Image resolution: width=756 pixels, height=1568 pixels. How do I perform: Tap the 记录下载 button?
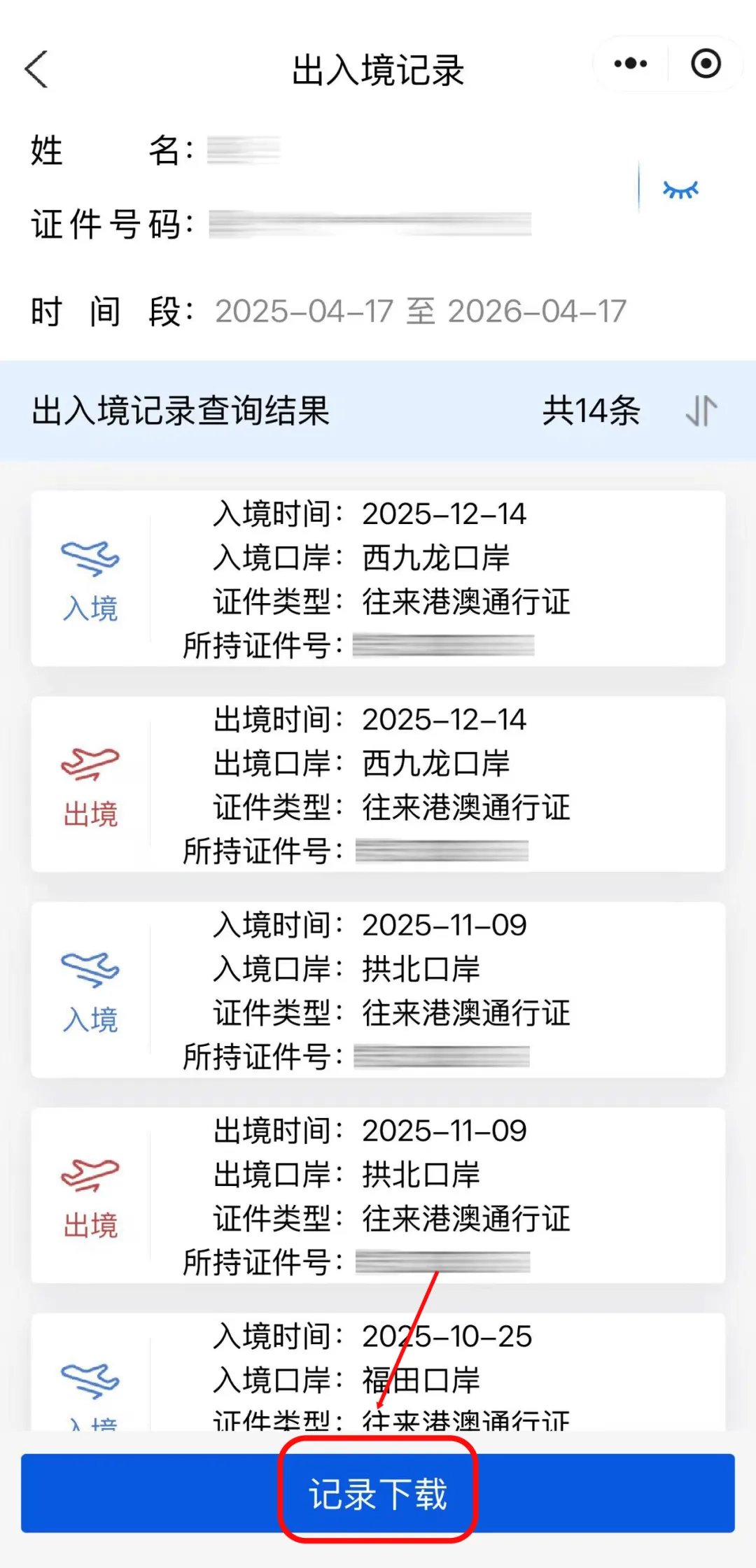pyautogui.click(x=378, y=1493)
